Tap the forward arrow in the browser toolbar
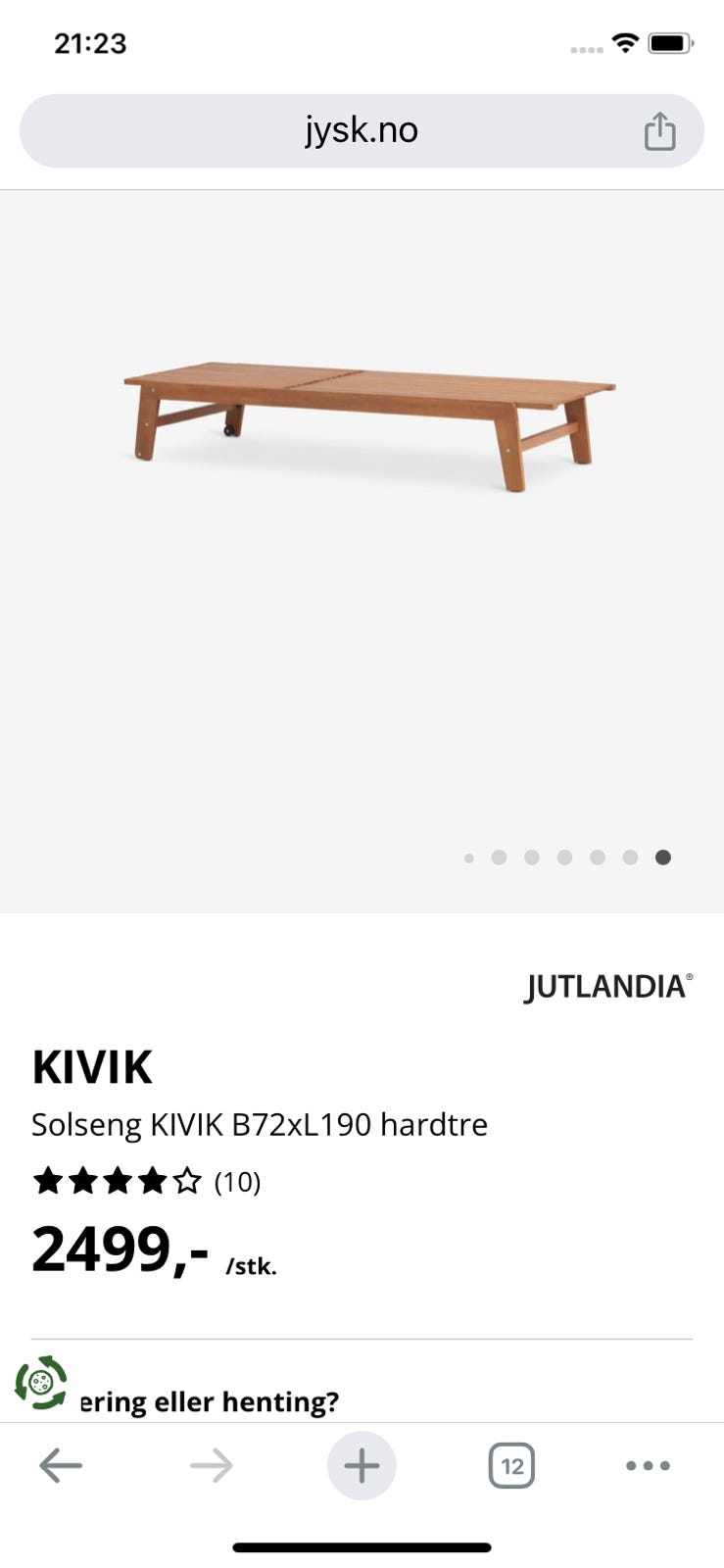Image resolution: width=724 pixels, height=1568 pixels. pos(212,1465)
